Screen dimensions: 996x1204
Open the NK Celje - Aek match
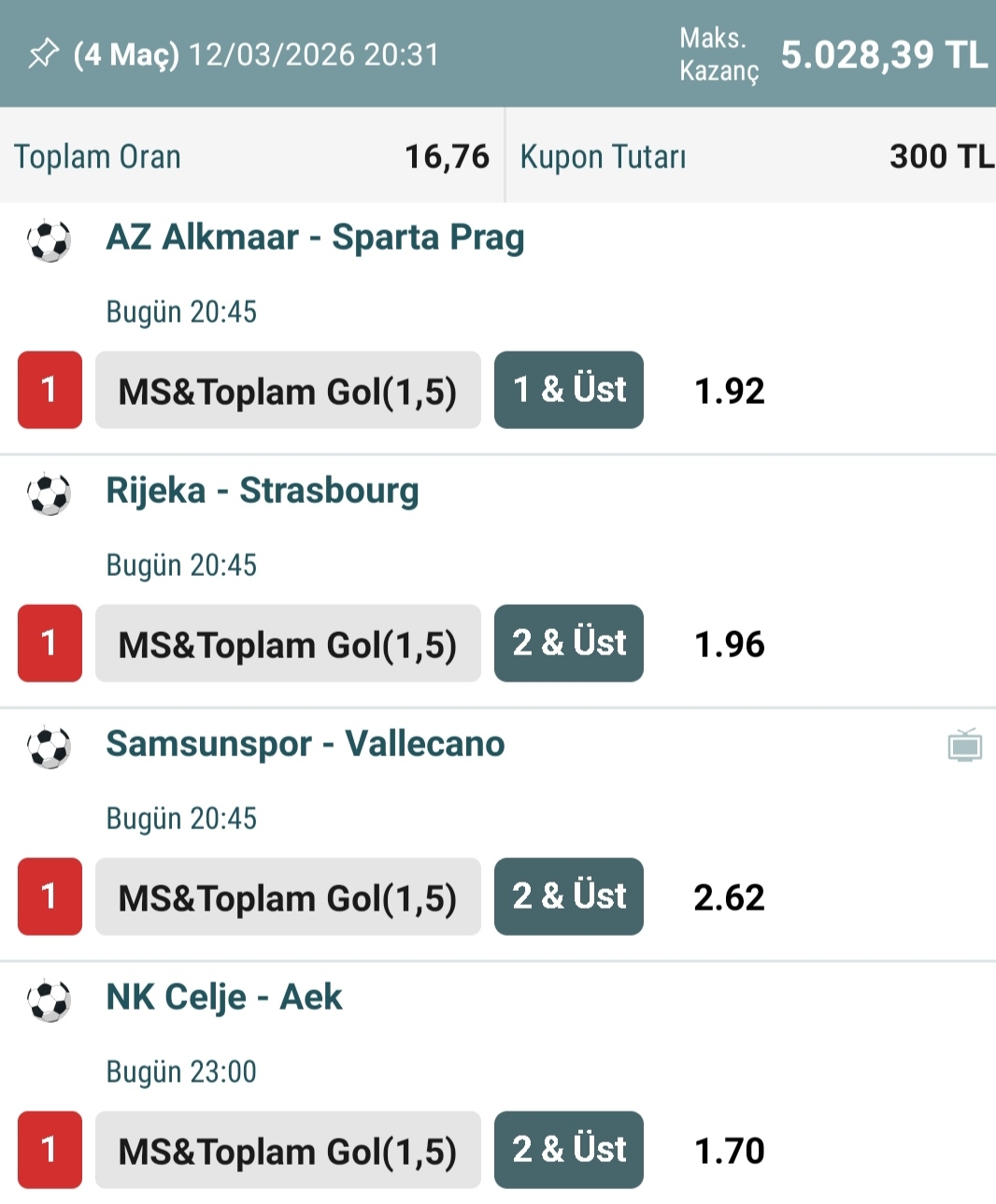[x=224, y=997]
